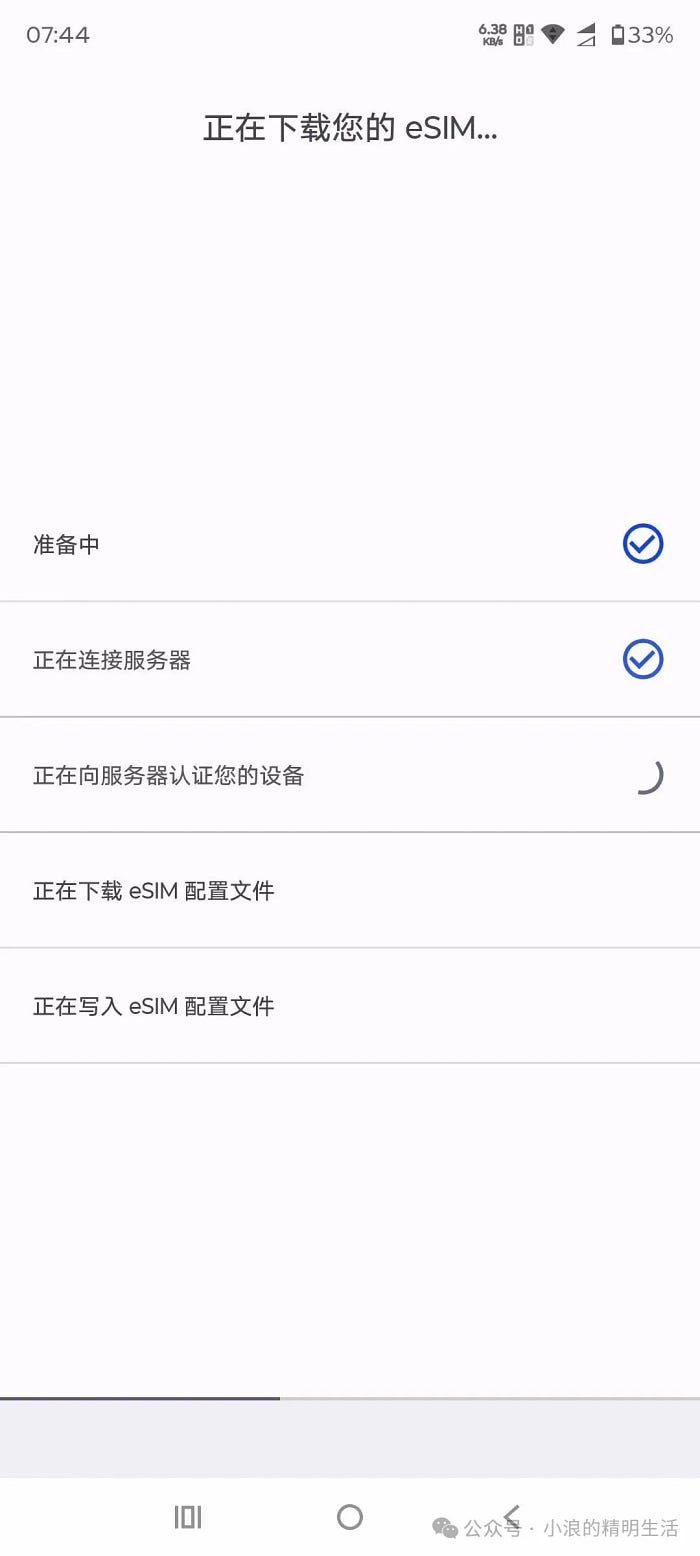Go to the home screen

coord(350,1517)
